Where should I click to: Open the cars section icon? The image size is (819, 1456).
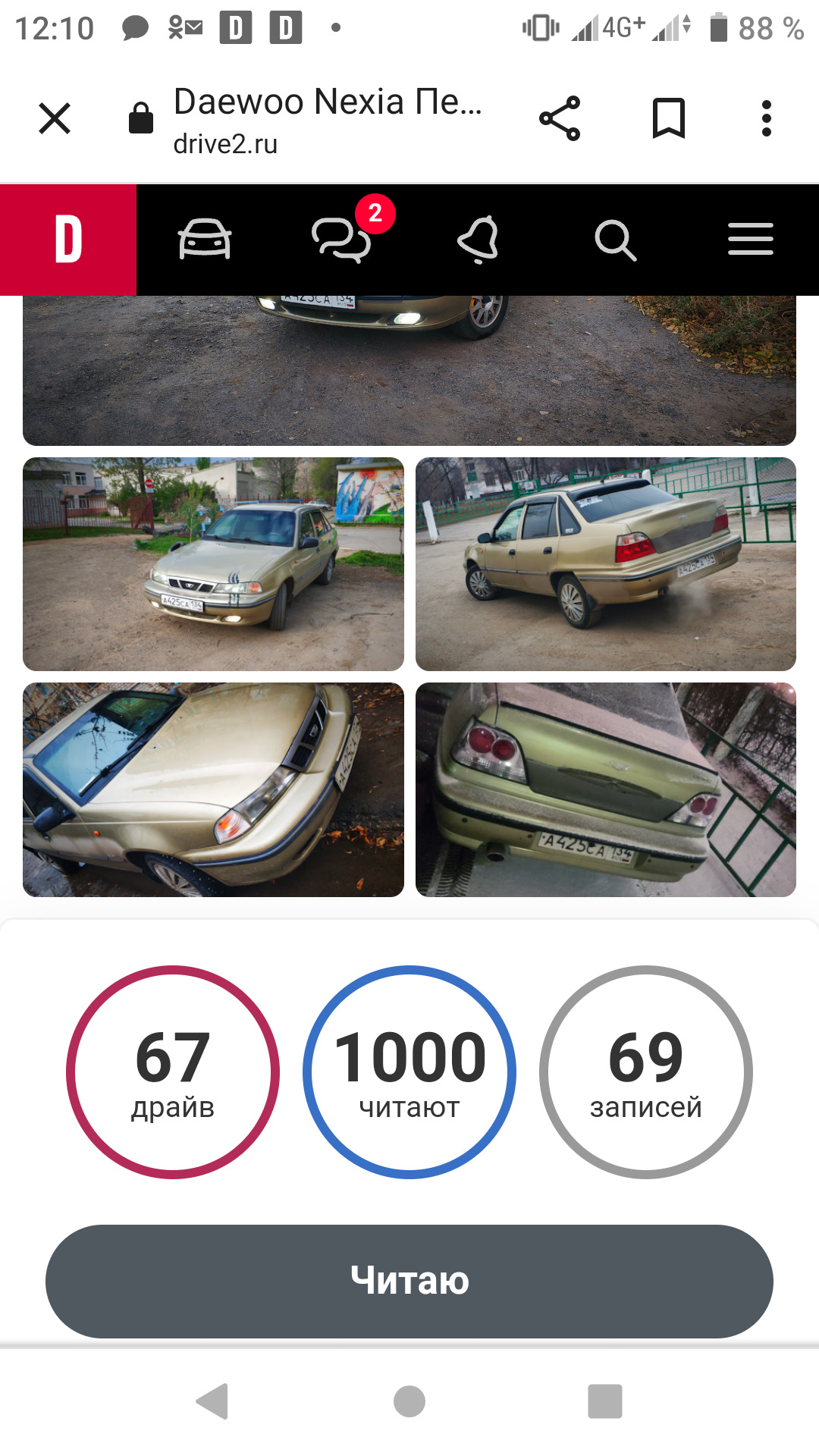point(205,240)
